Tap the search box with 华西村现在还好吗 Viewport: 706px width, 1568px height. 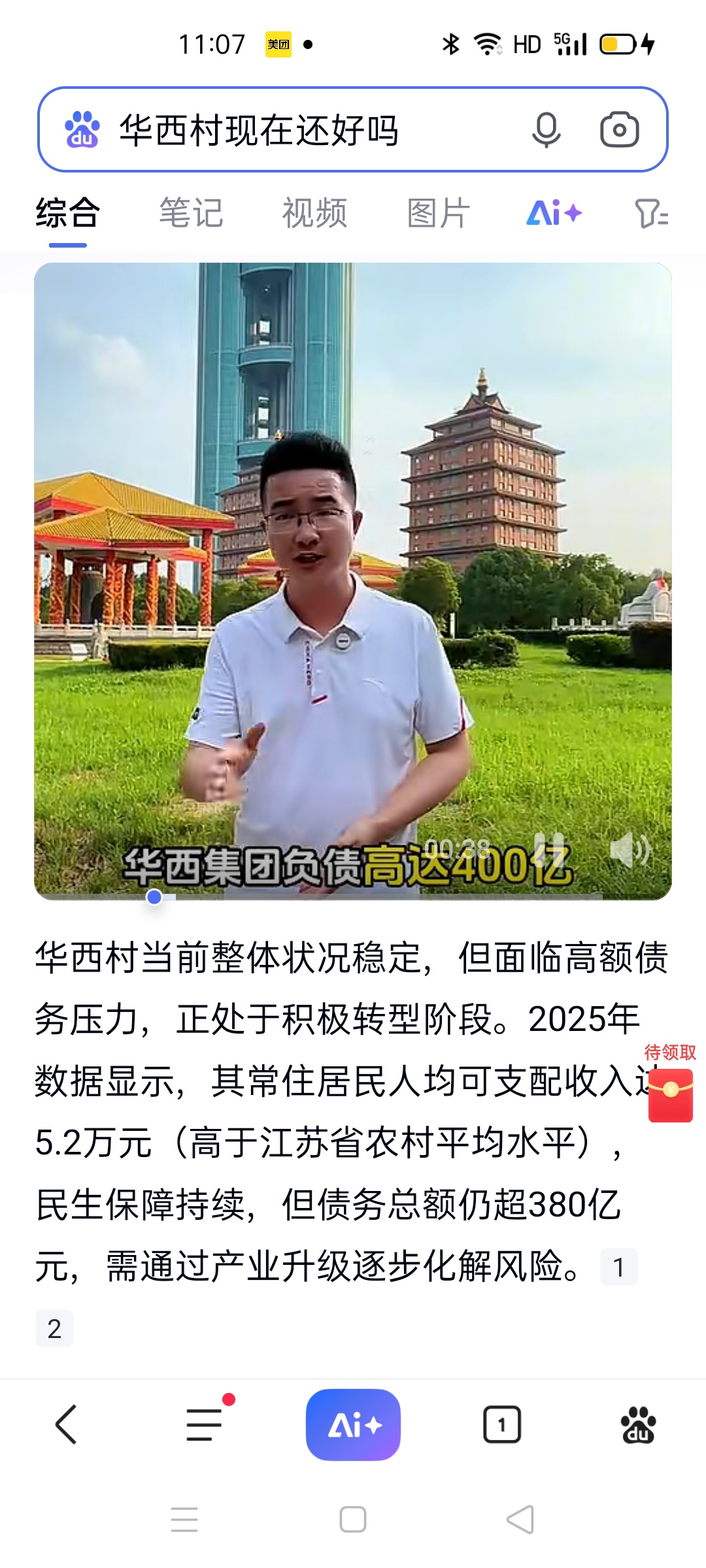(294, 130)
